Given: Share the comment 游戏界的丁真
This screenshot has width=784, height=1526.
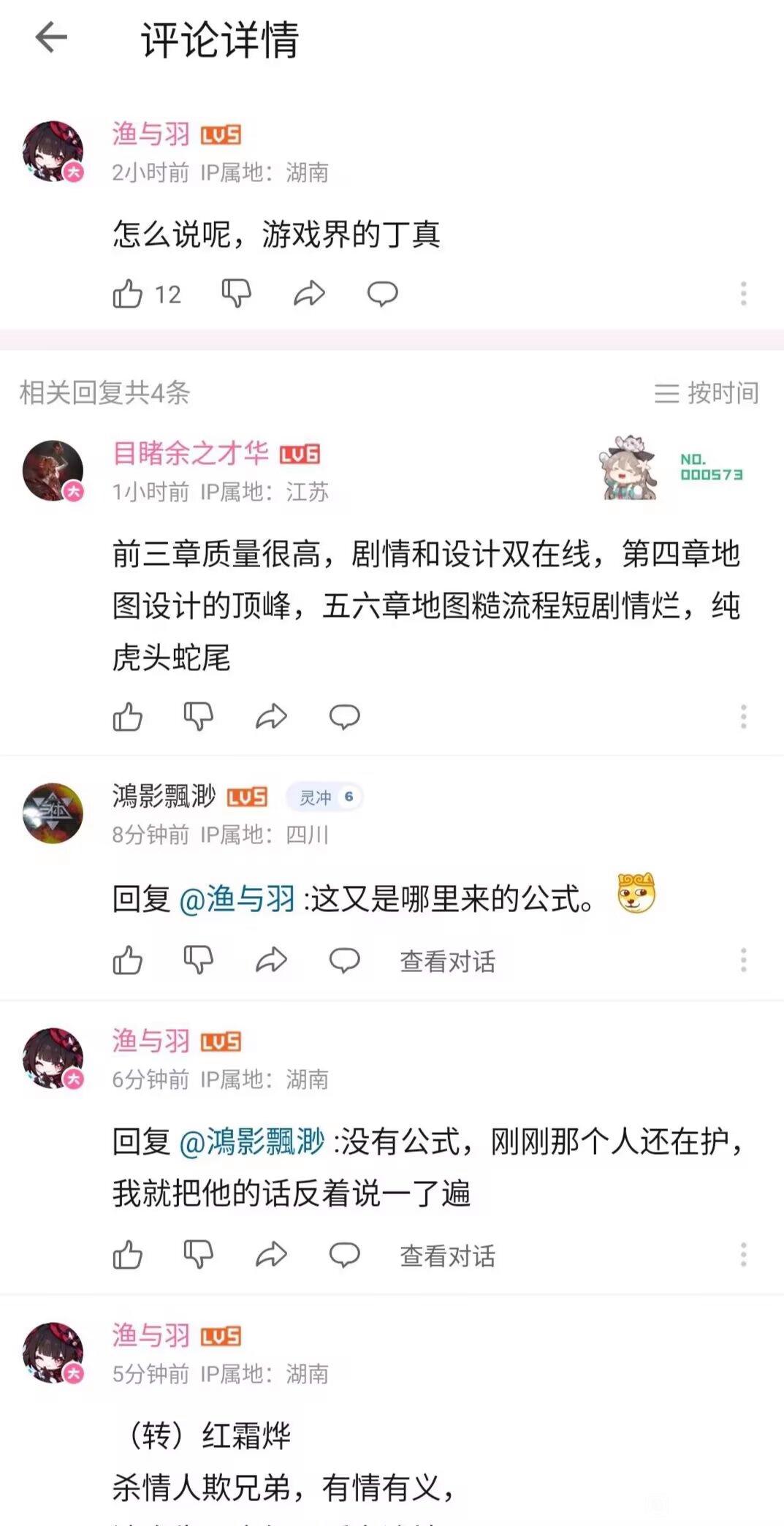Looking at the screenshot, I should [x=309, y=294].
